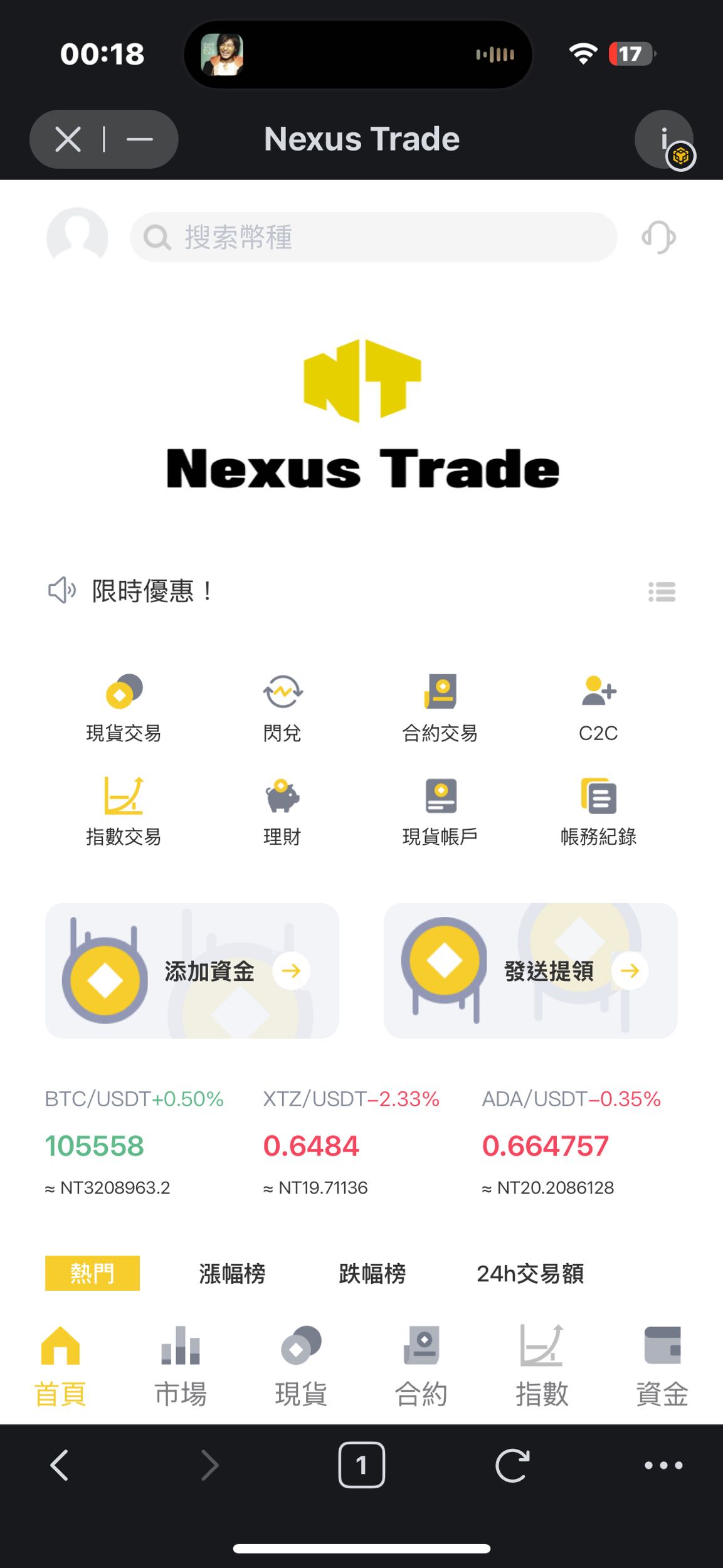Image resolution: width=723 pixels, height=1568 pixels.
Task: Tap the C2C trading icon
Action: tap(599, 706)
